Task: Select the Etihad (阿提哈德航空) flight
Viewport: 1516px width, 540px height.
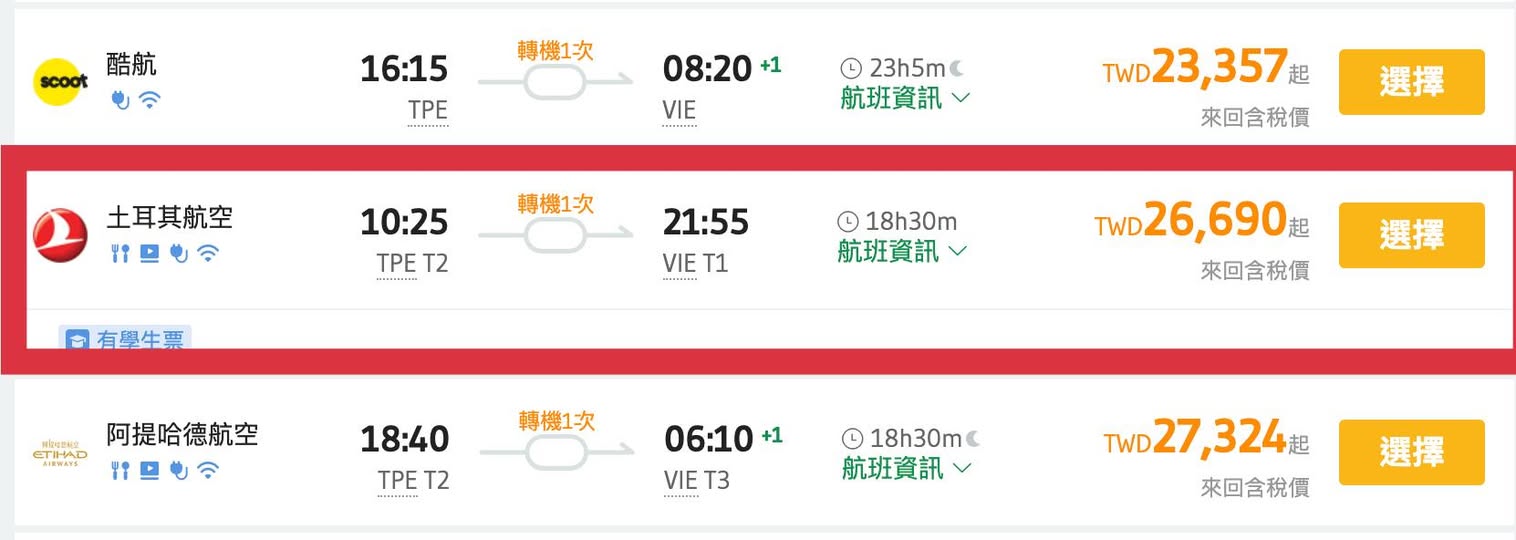Action: pos(1411,452)
